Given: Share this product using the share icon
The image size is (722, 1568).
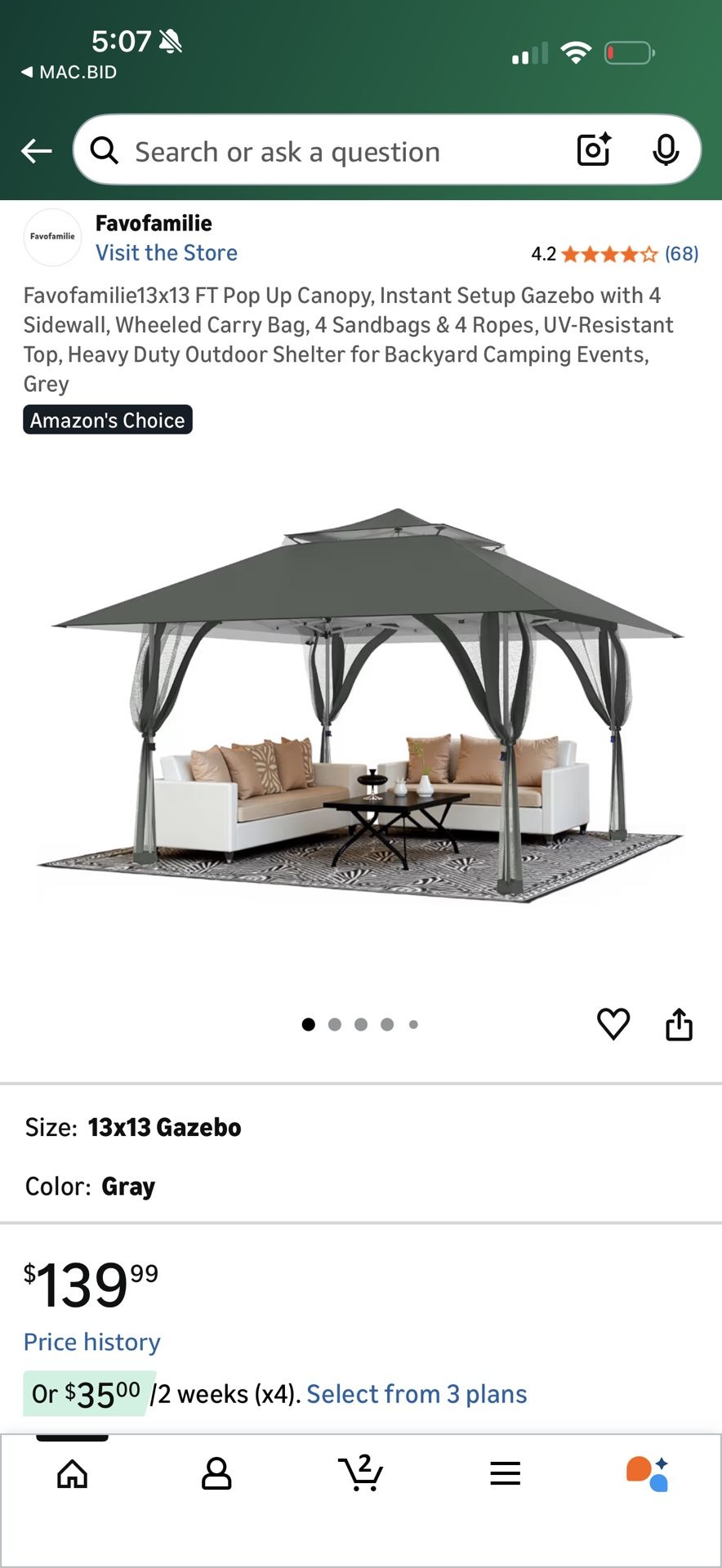Looking at the screenshot, I should [680, 1024].
